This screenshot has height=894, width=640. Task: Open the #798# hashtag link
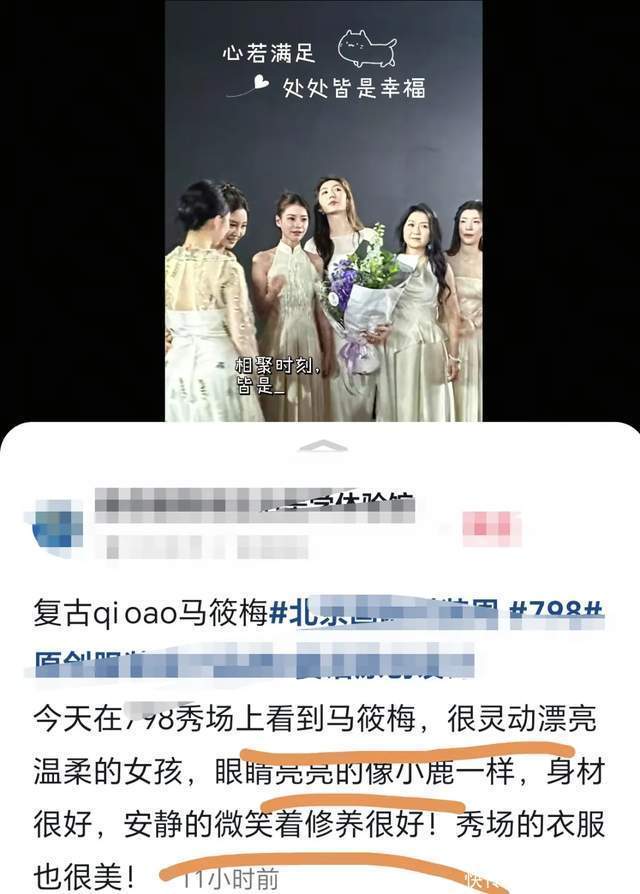(x=559, y=615)
